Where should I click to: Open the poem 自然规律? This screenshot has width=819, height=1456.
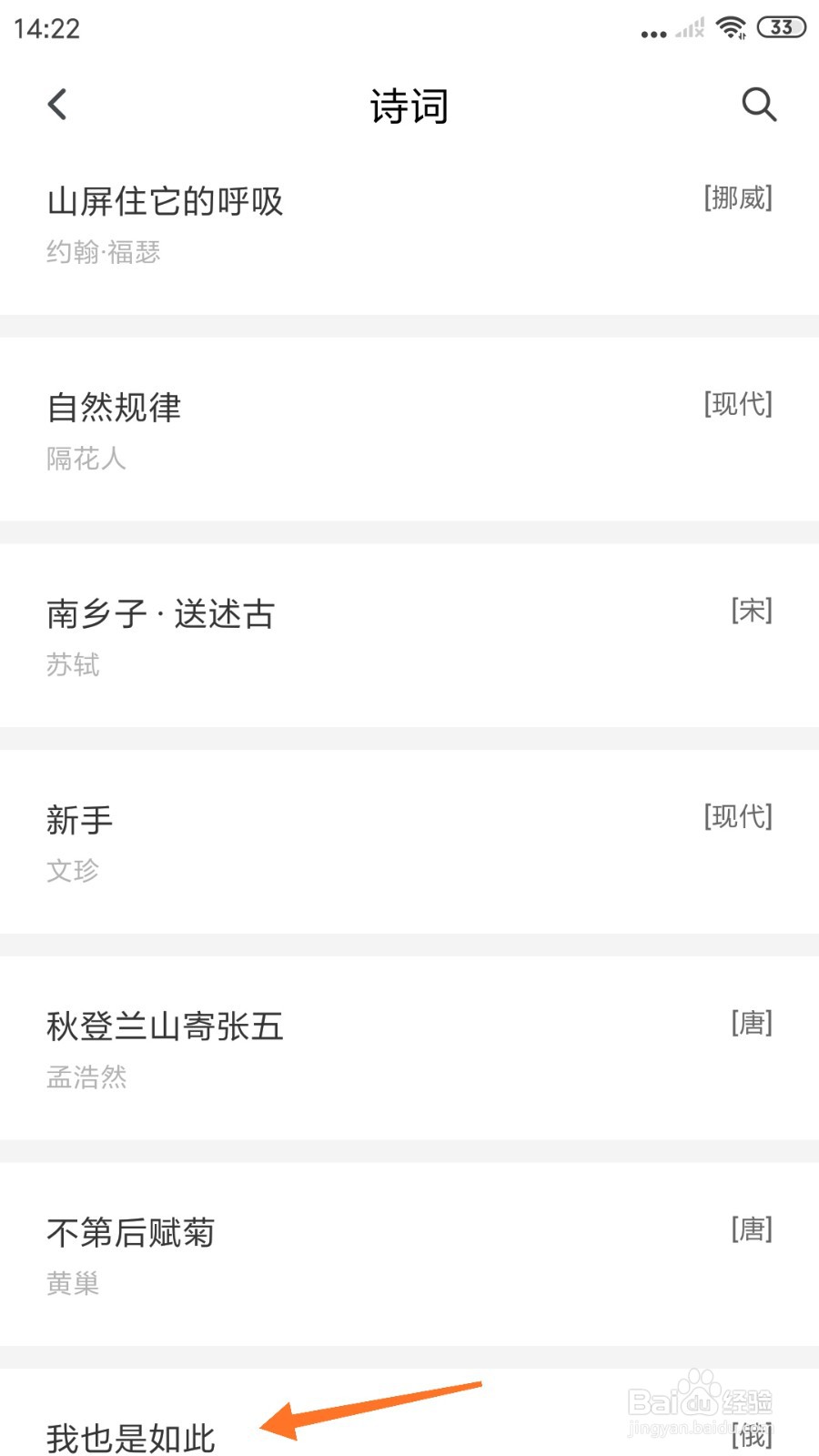115,409
